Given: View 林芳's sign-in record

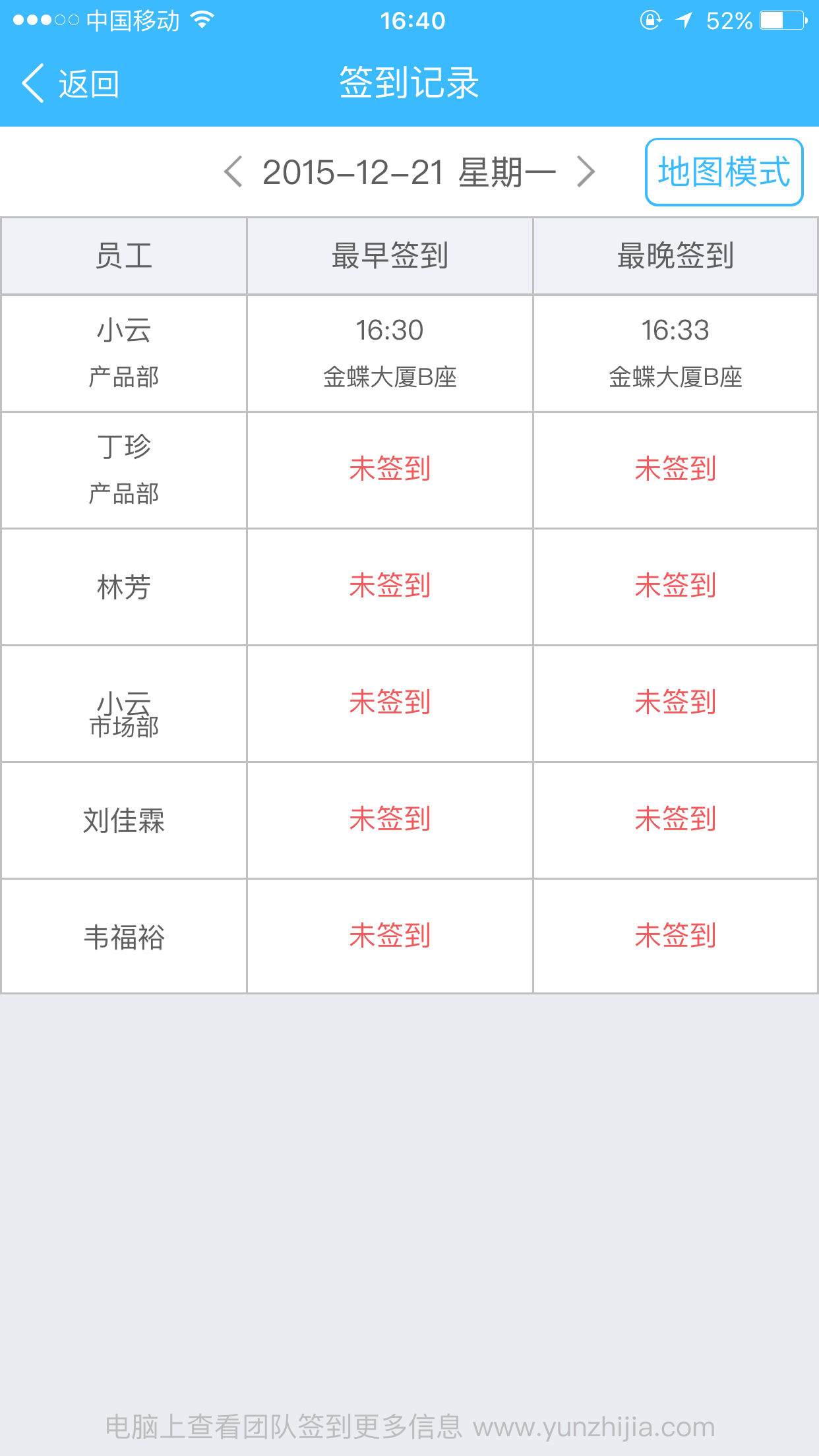Looking at the screenshot, I should click(124, 586).
